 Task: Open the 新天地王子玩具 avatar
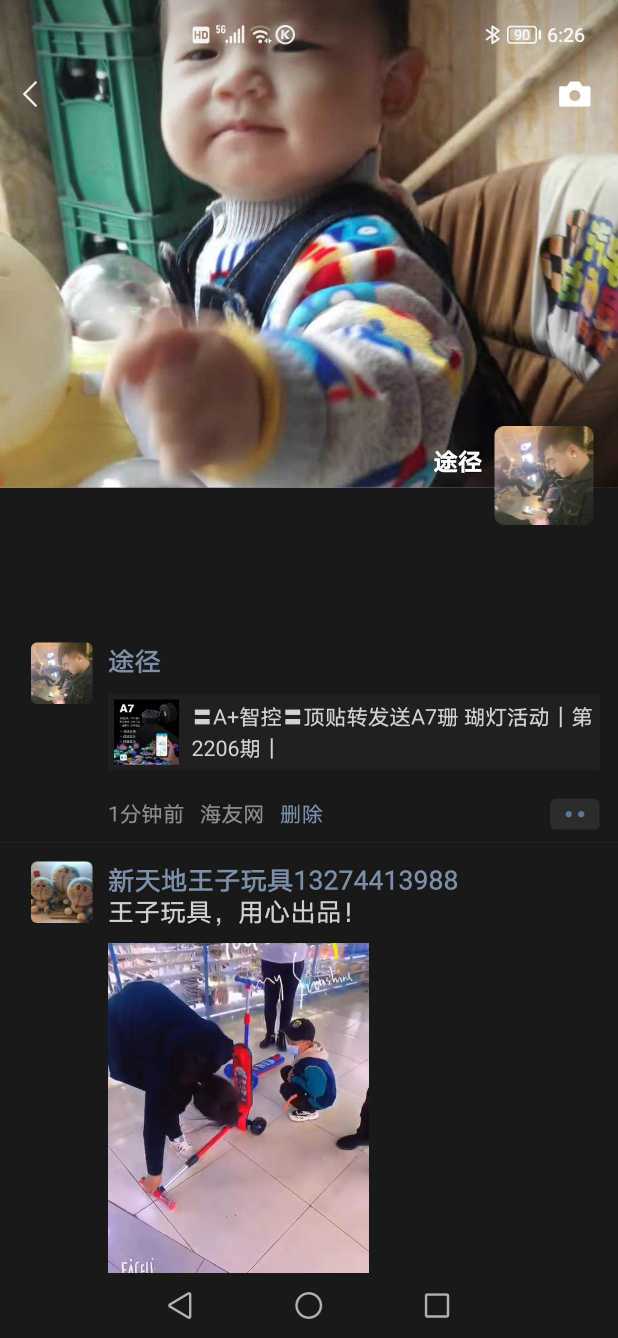(62, 892)
